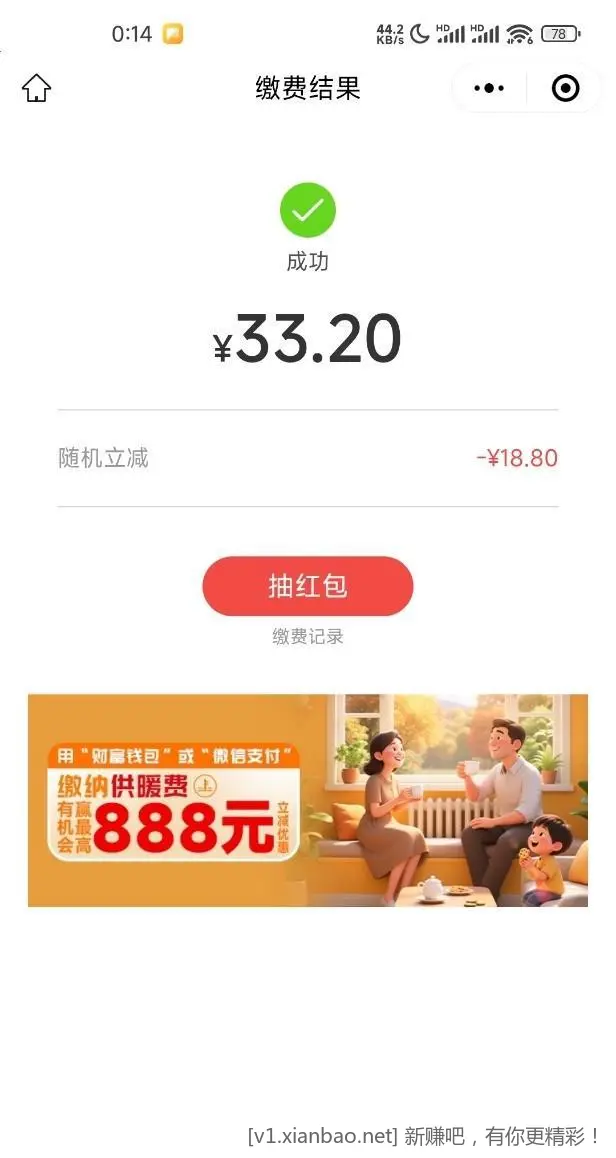This screenshot has height=1158, width=616.
Task: Open the 供暖费 888元 promotion banner
Action: (307, 800)
